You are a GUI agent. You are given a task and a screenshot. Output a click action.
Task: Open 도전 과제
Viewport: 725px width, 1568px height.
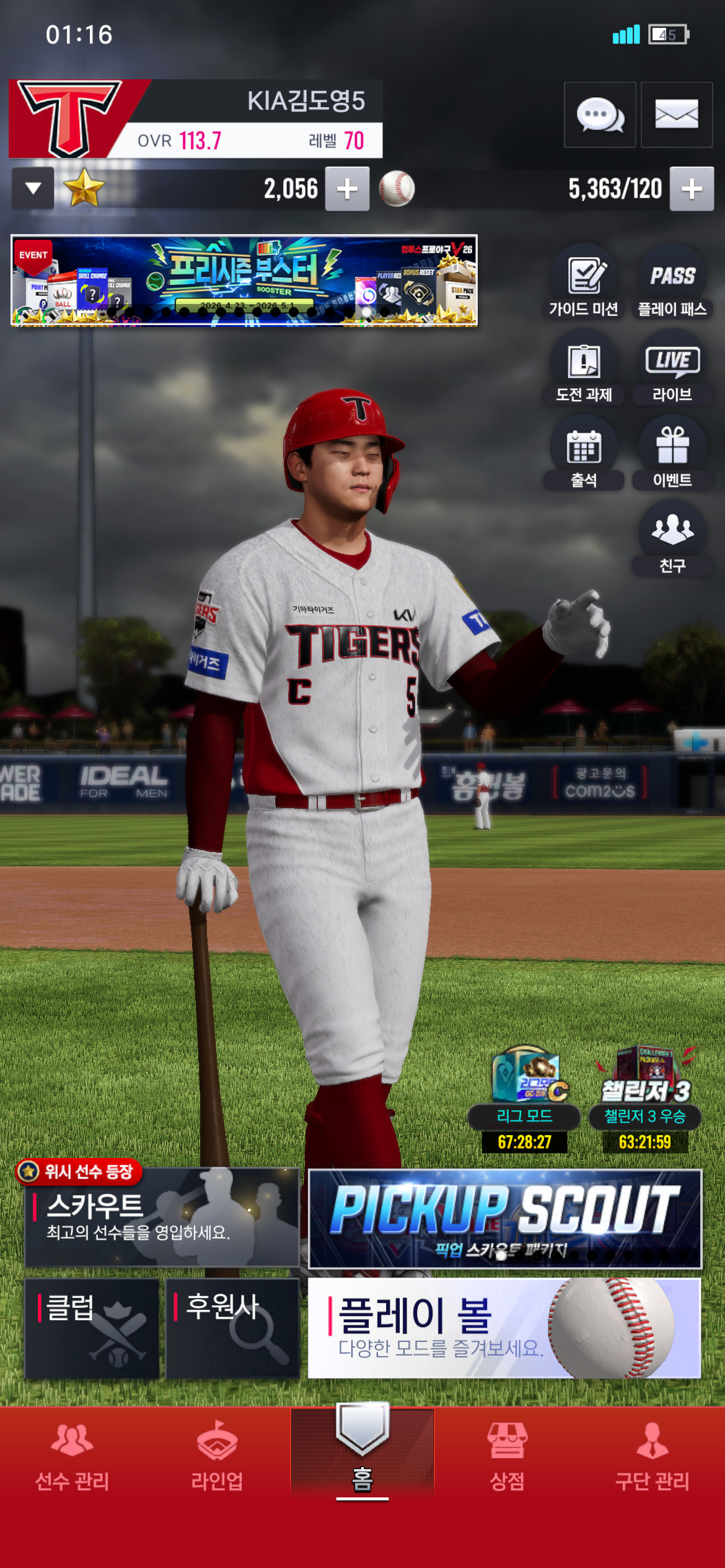[x=584, y=368]
